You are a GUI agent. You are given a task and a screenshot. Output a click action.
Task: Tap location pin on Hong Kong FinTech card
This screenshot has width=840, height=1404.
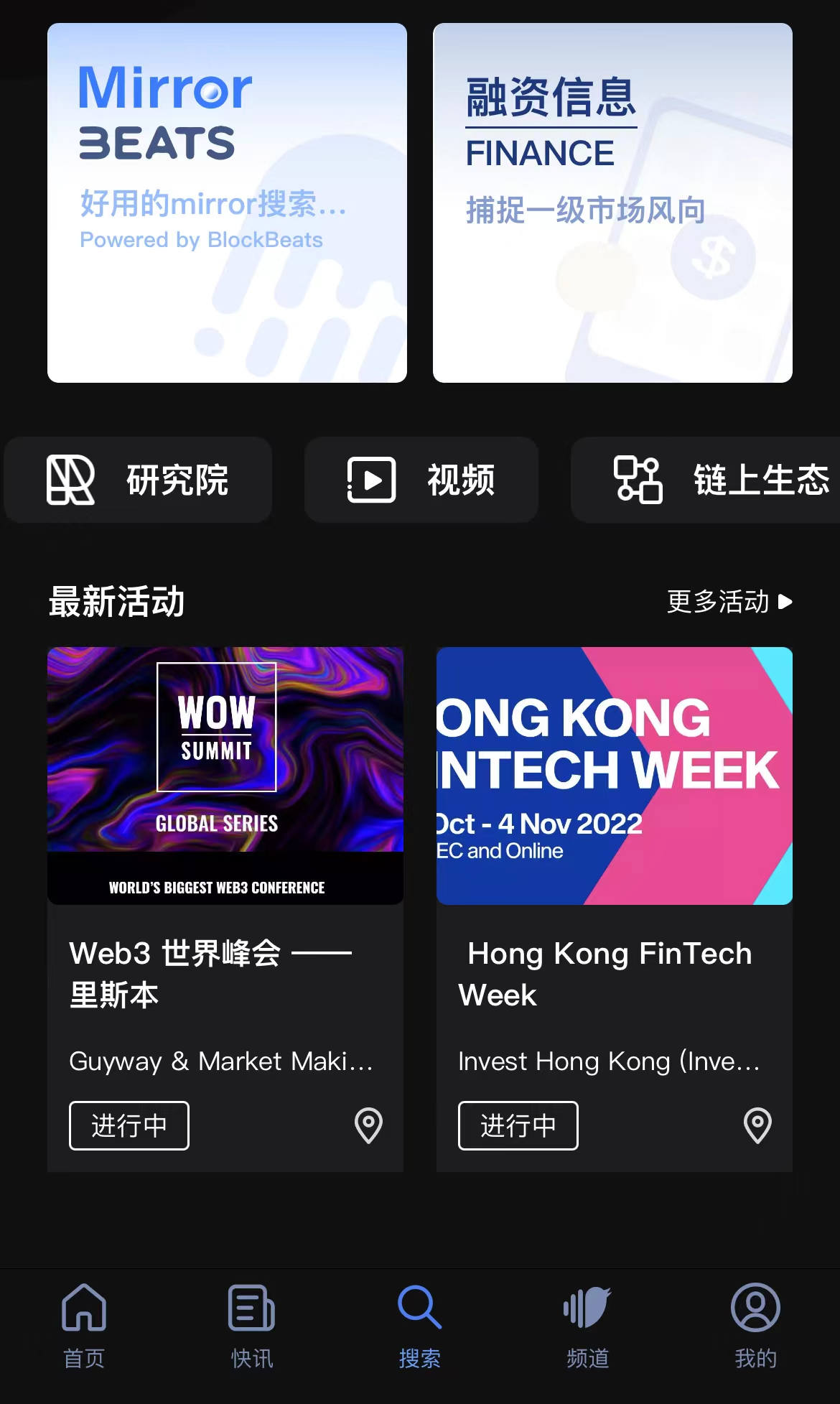[757, 1125]
